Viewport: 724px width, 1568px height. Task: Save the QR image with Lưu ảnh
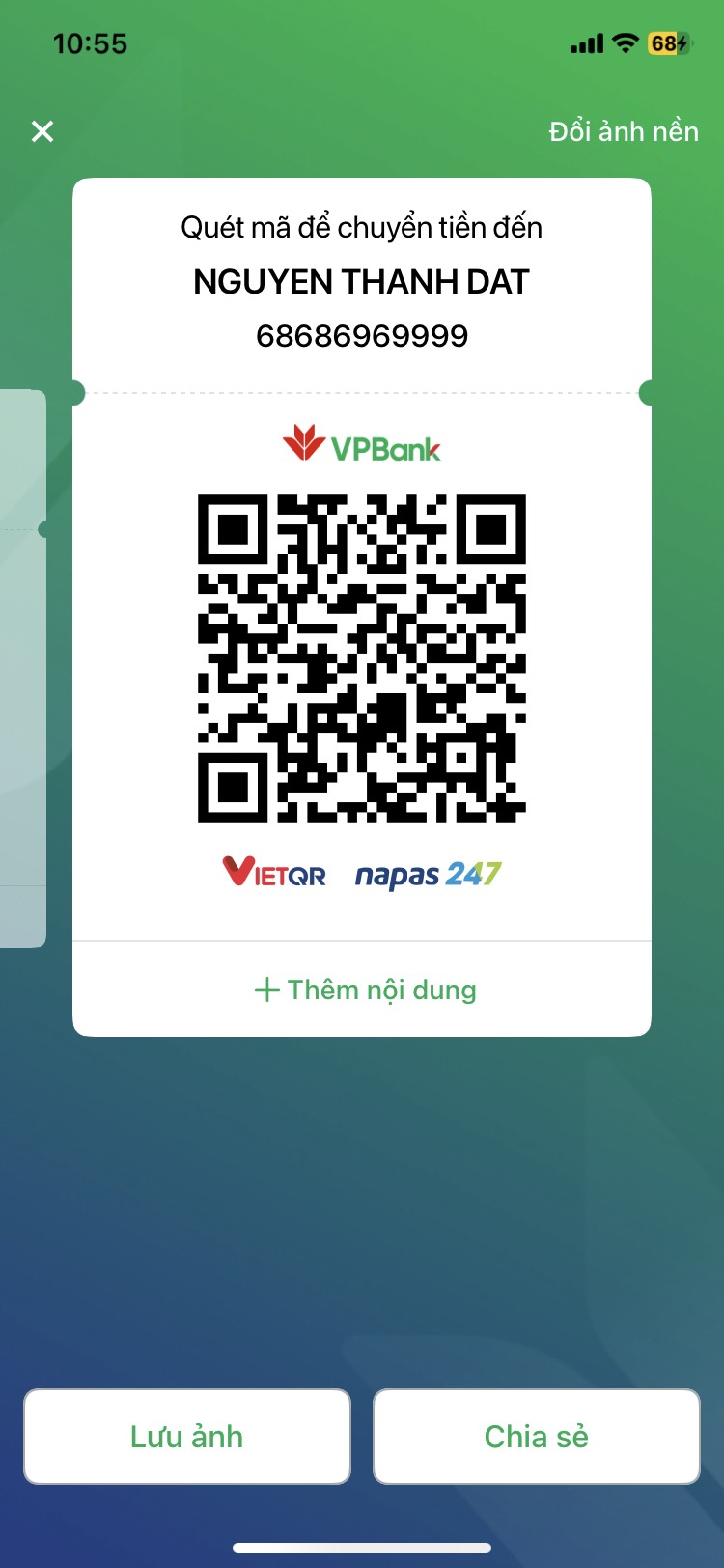point(187,1437)
